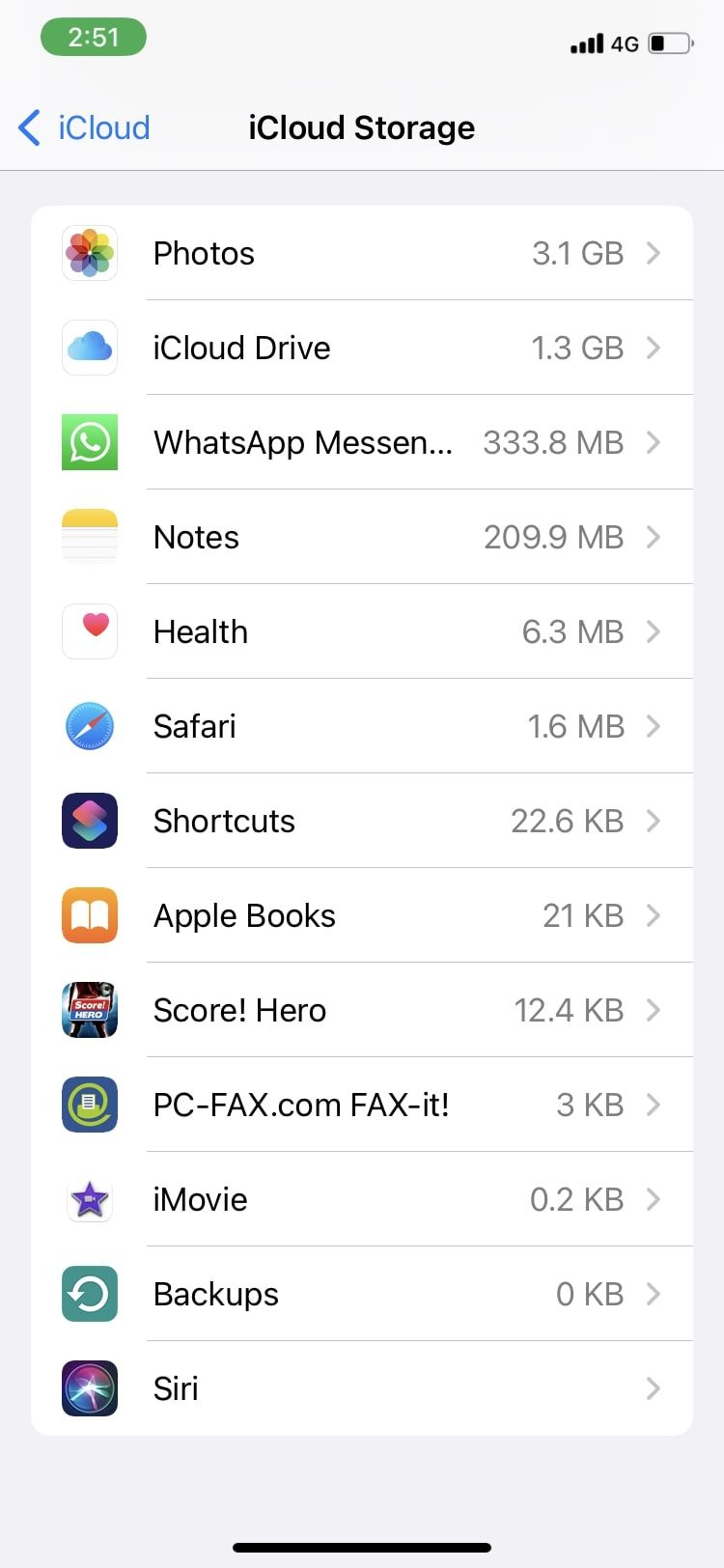724x1568 pixels.
Task: Select the Health row
Action: click(362, 631)
